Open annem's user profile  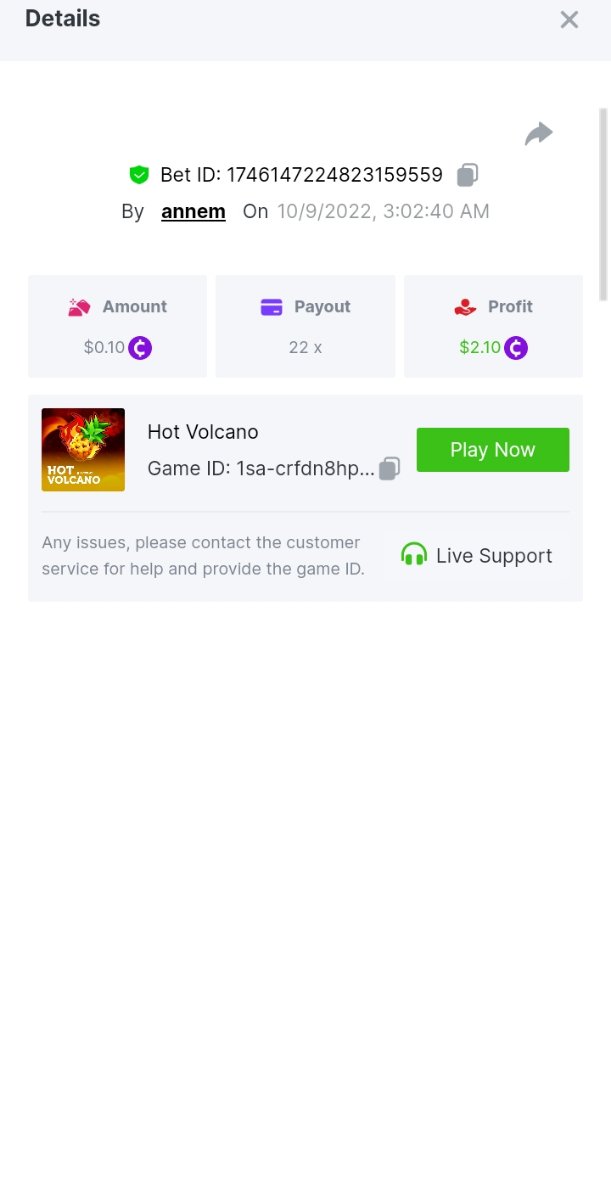[x=193, y=212]
